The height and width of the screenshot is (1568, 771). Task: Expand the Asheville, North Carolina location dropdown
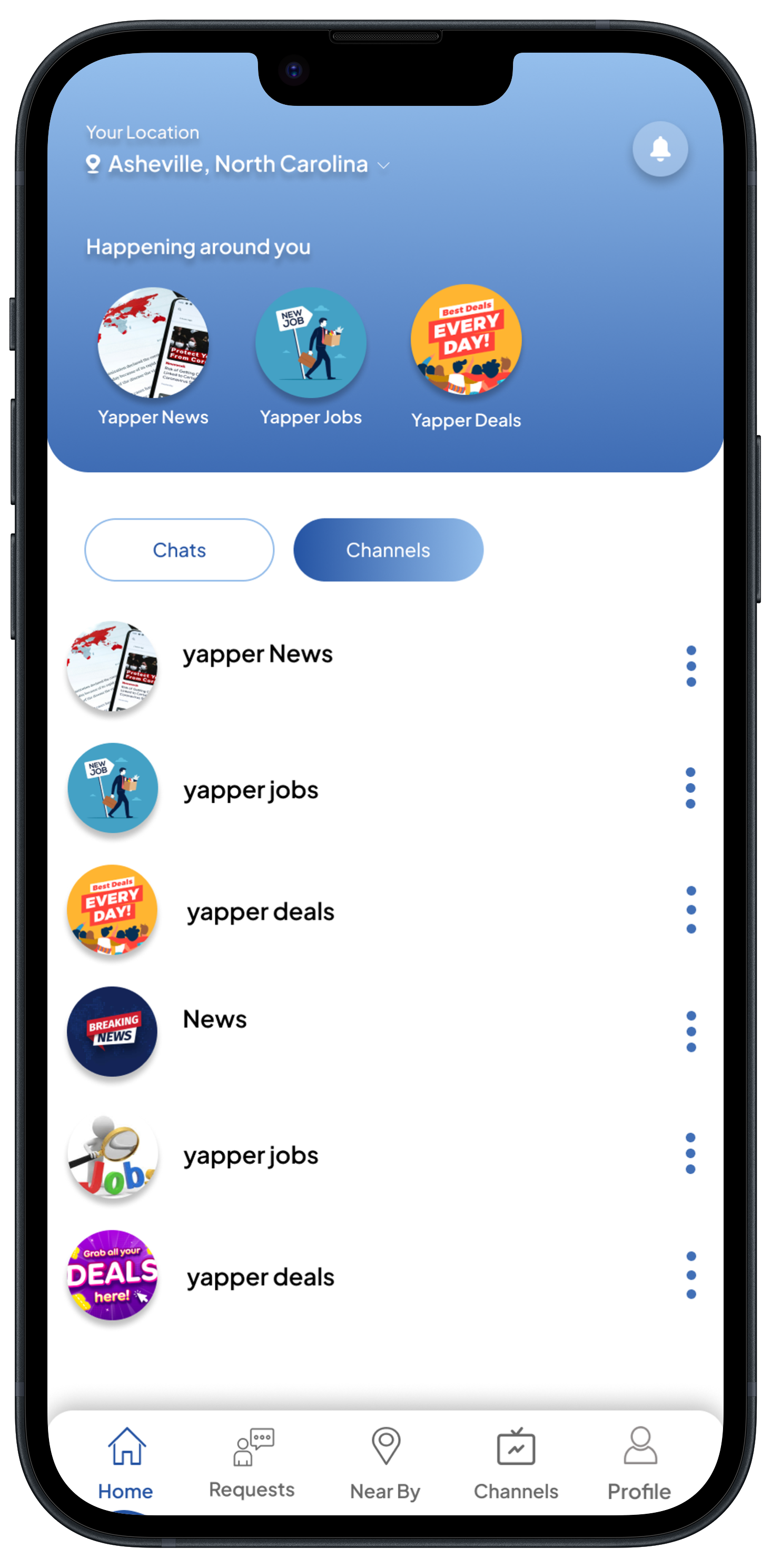pyautogui.click(x=383, y=165)
